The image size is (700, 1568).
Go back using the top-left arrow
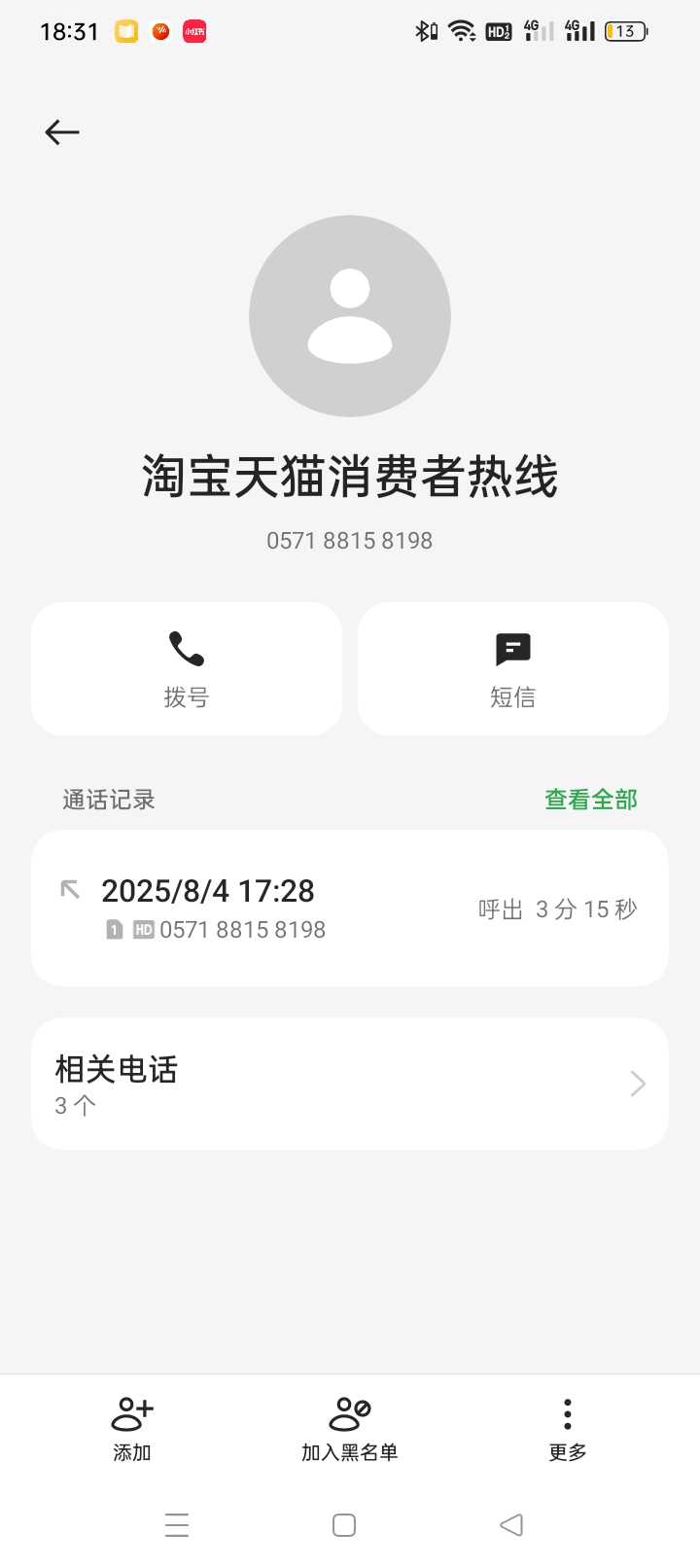click(62, 132)
